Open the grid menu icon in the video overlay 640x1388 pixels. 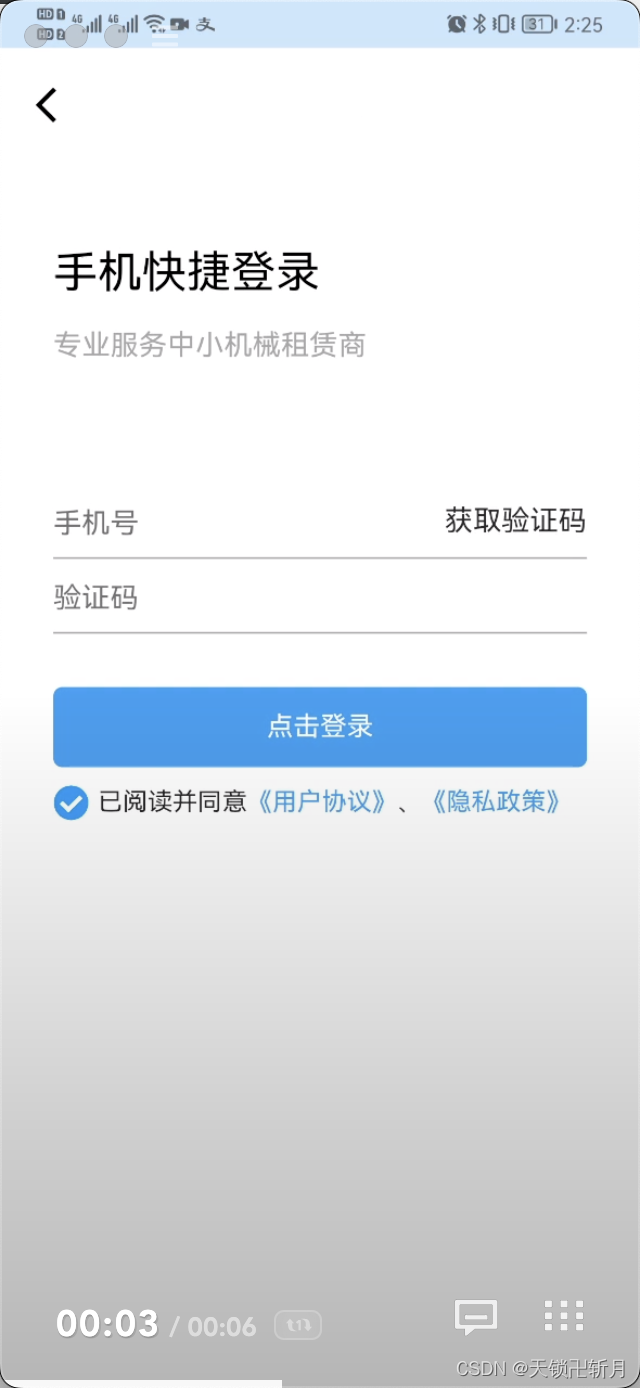click(564, 1316)
